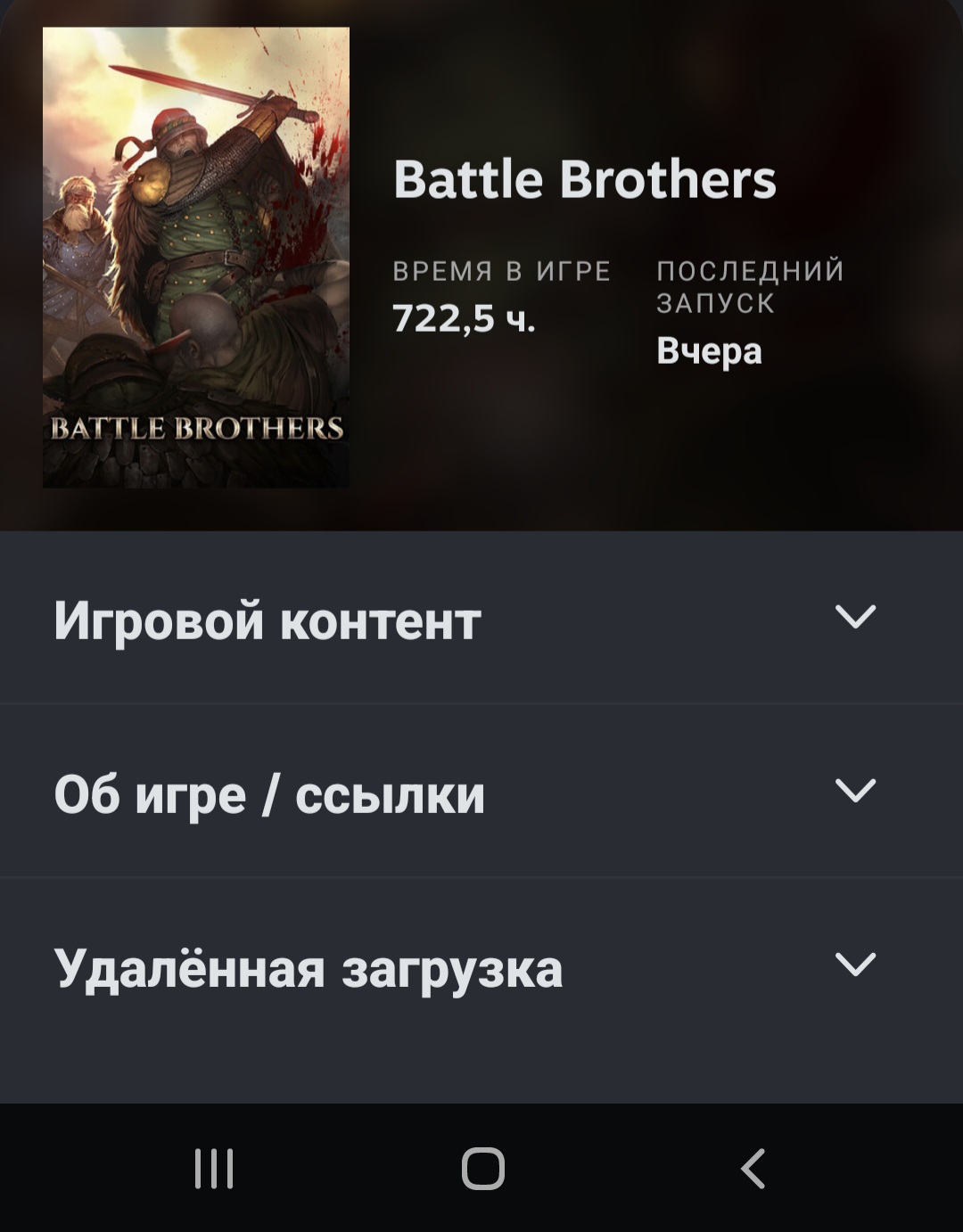
Task: Go to the home screen
Action: [x=482, y=1168]
